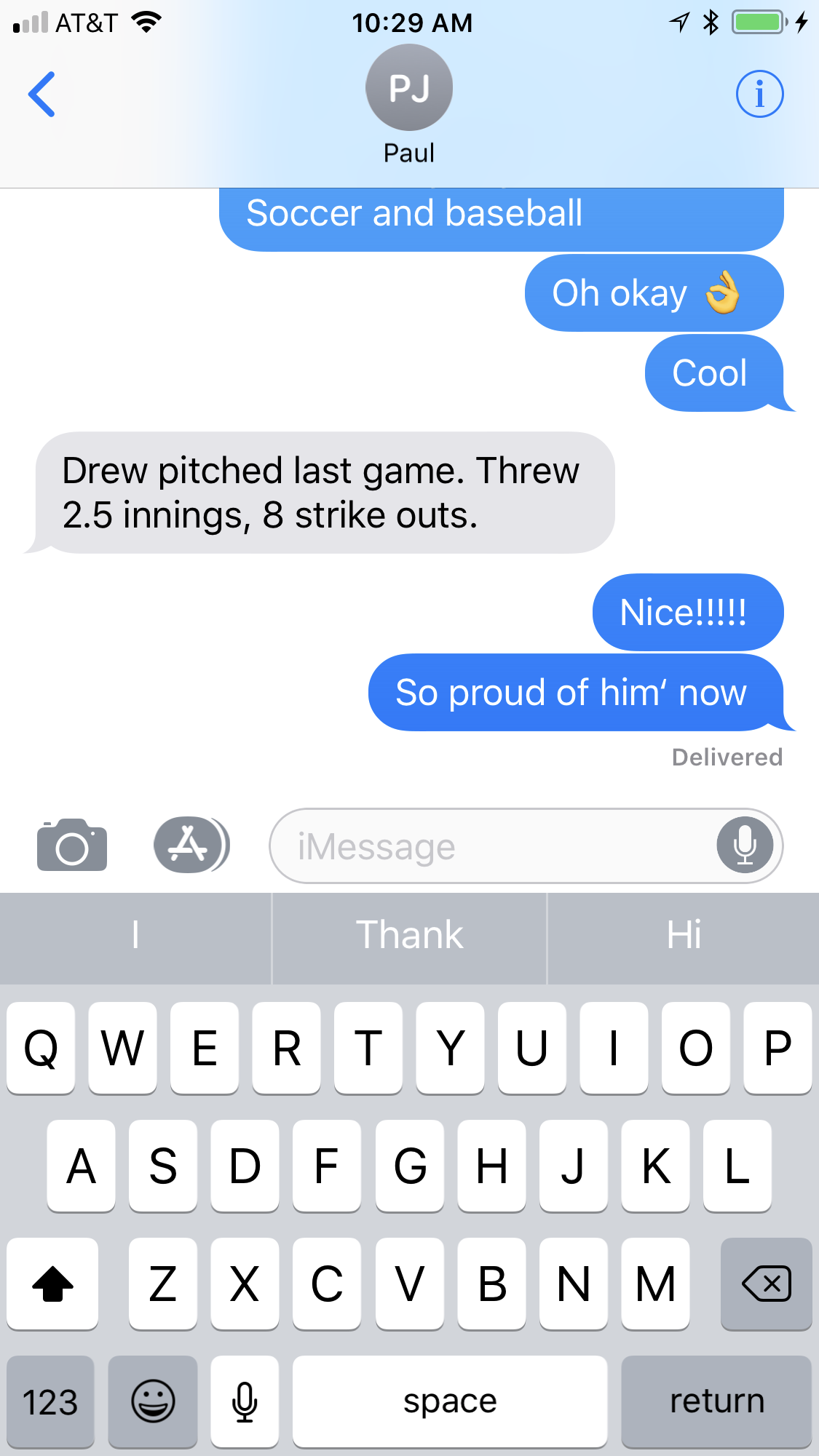The width and height of the screenshot is (819, 1456).
Task: Switch to the emoji keyboard
Action: point(153,1401)
